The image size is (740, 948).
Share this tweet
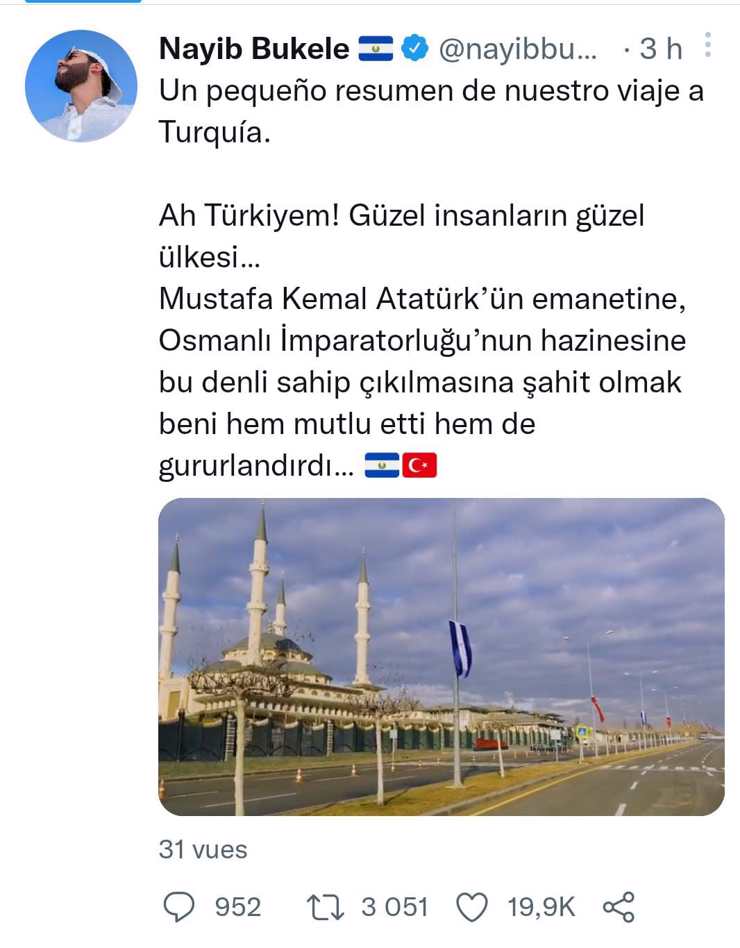click(x=619, y=907)
